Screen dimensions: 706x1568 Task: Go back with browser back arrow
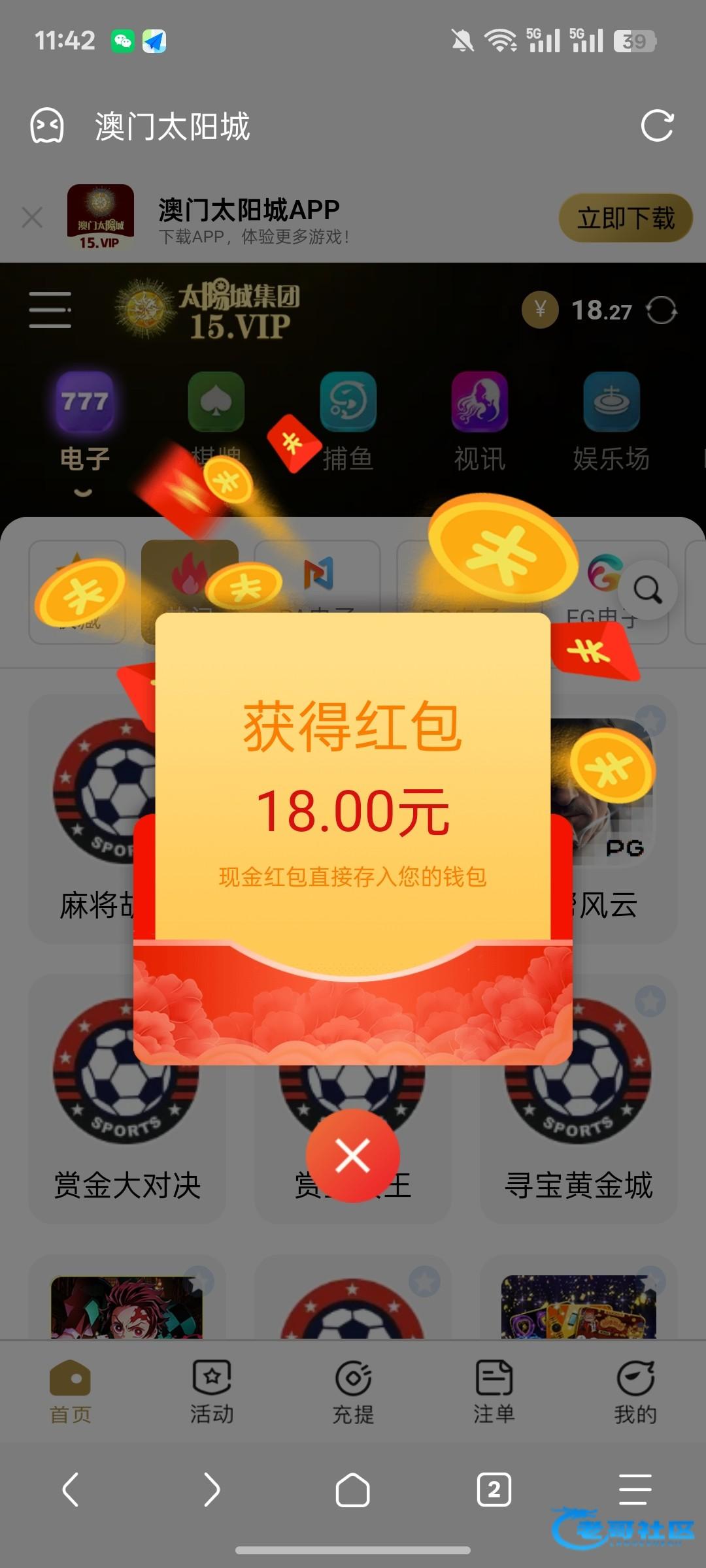click(71, 1490)
